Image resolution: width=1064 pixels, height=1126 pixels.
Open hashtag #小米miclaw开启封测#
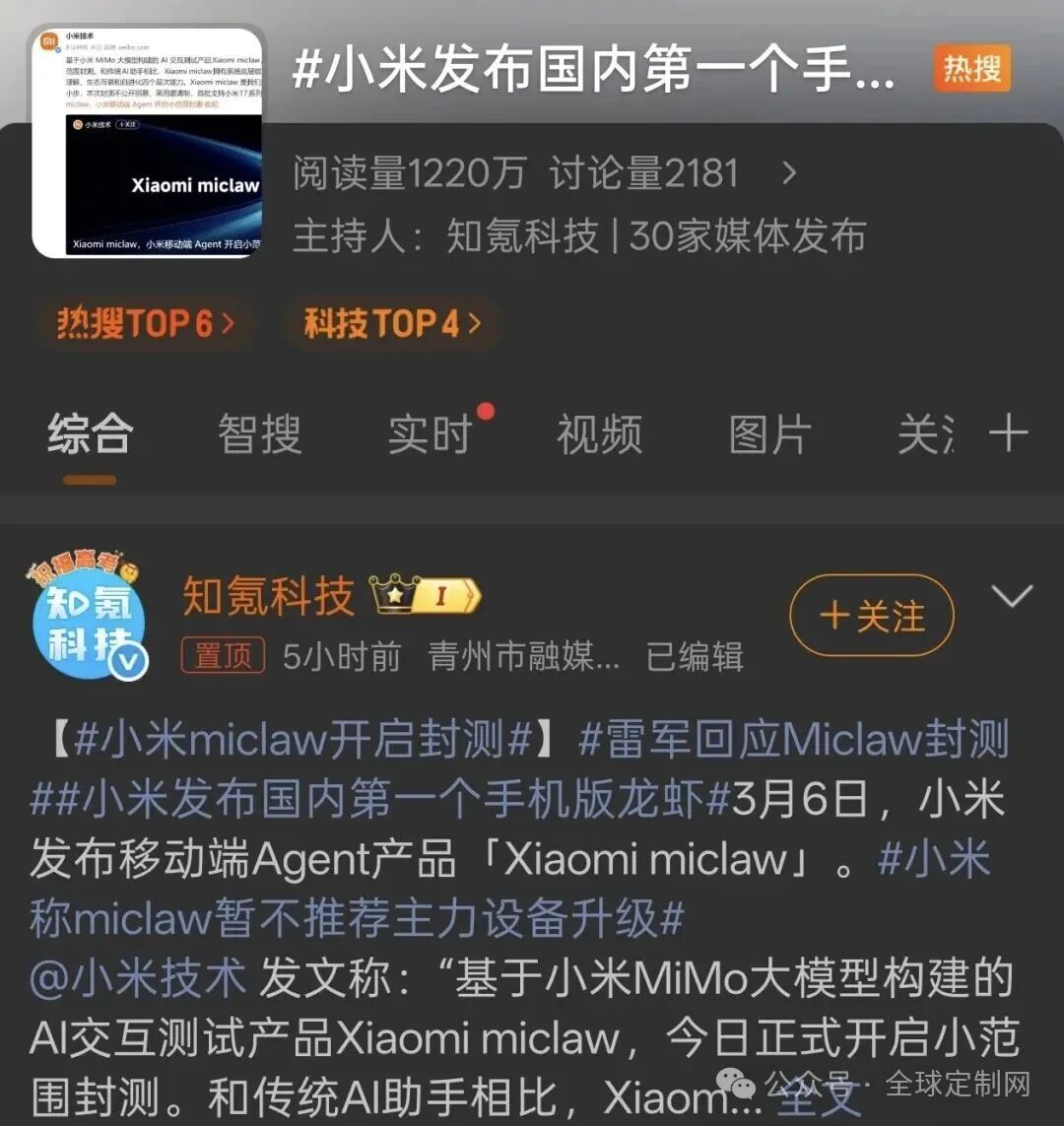[x=302, y=740]
